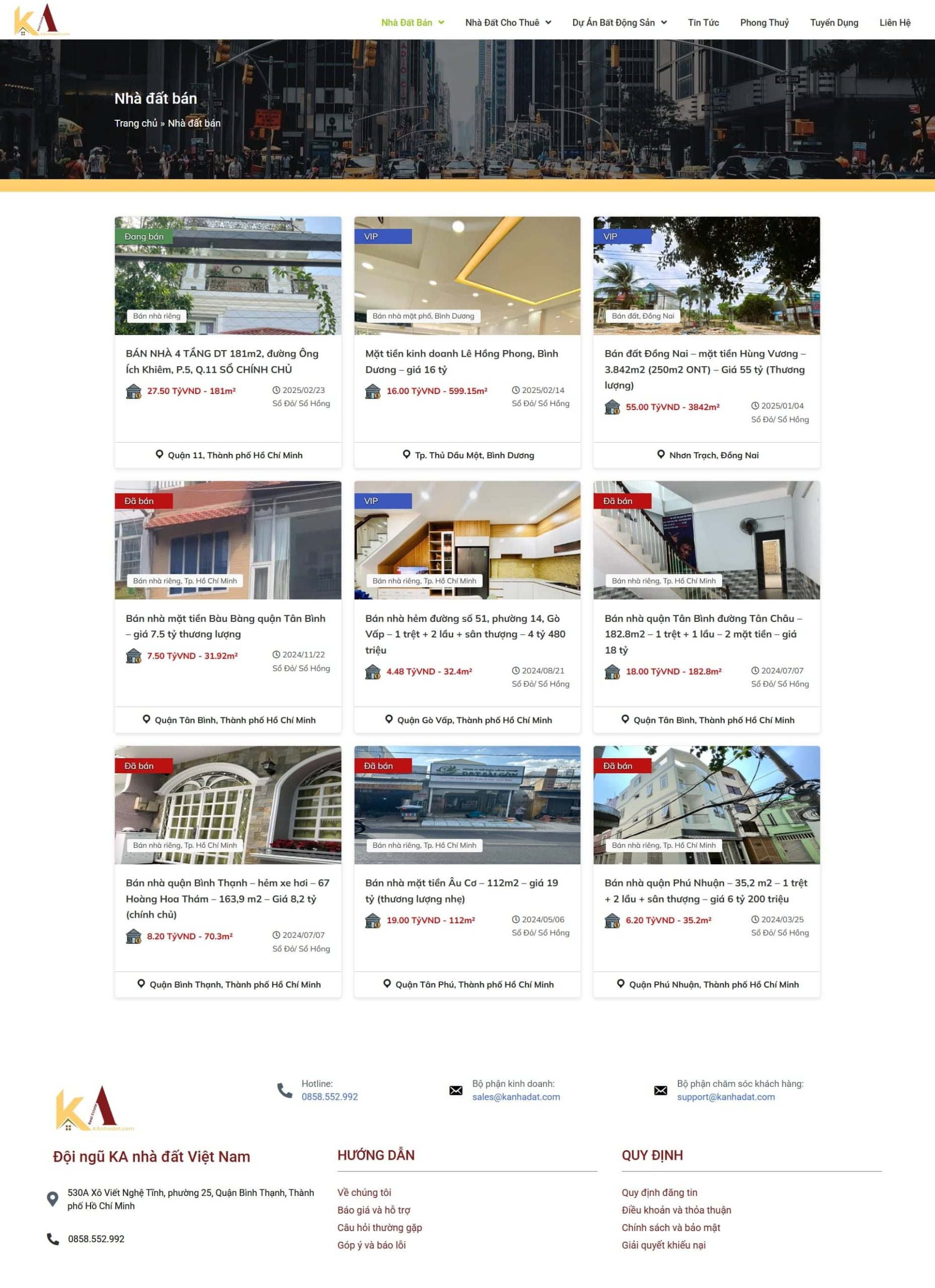The height and width of the screenshot is (1288, 935).
Task: Open the Câu hỏi thường gặp link
Action: coord(379,1227)
